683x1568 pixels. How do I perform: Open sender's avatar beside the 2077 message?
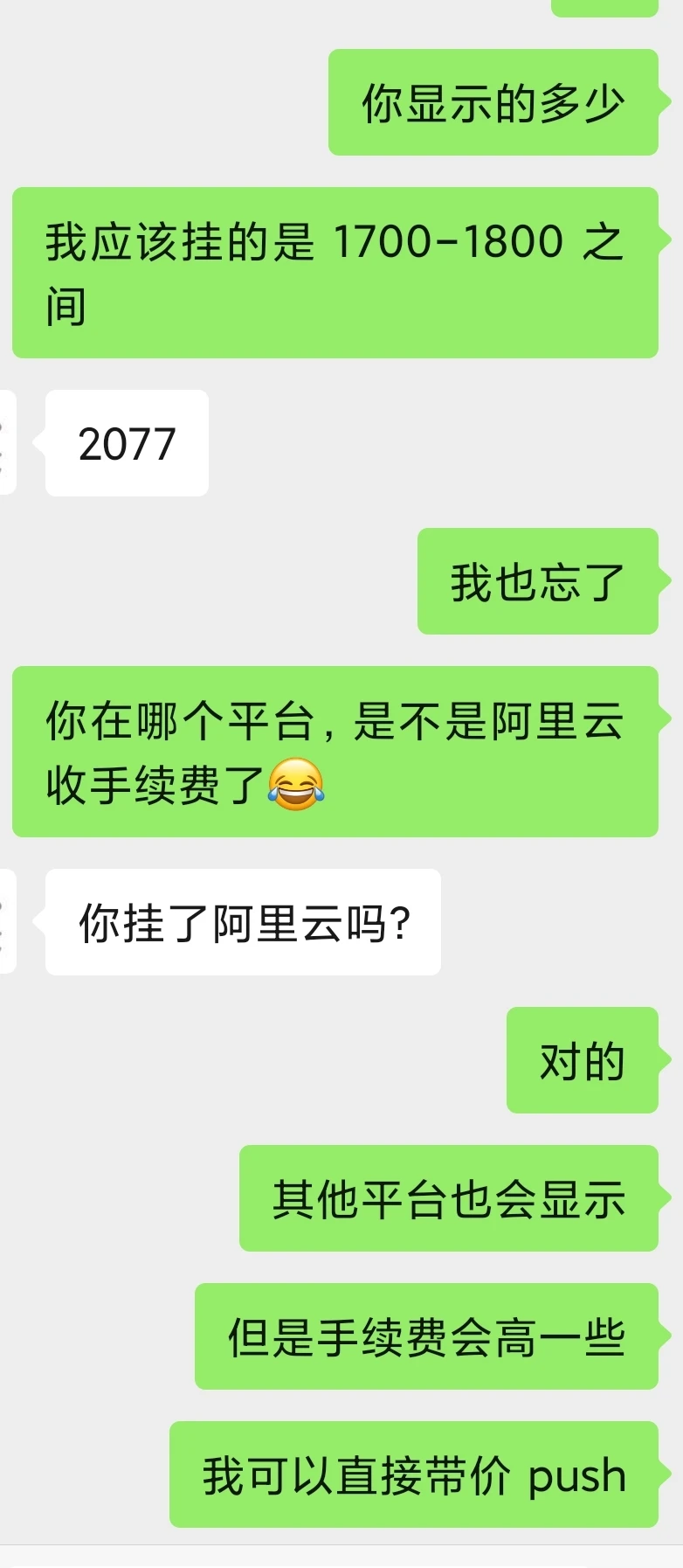[x=7, y=442]
